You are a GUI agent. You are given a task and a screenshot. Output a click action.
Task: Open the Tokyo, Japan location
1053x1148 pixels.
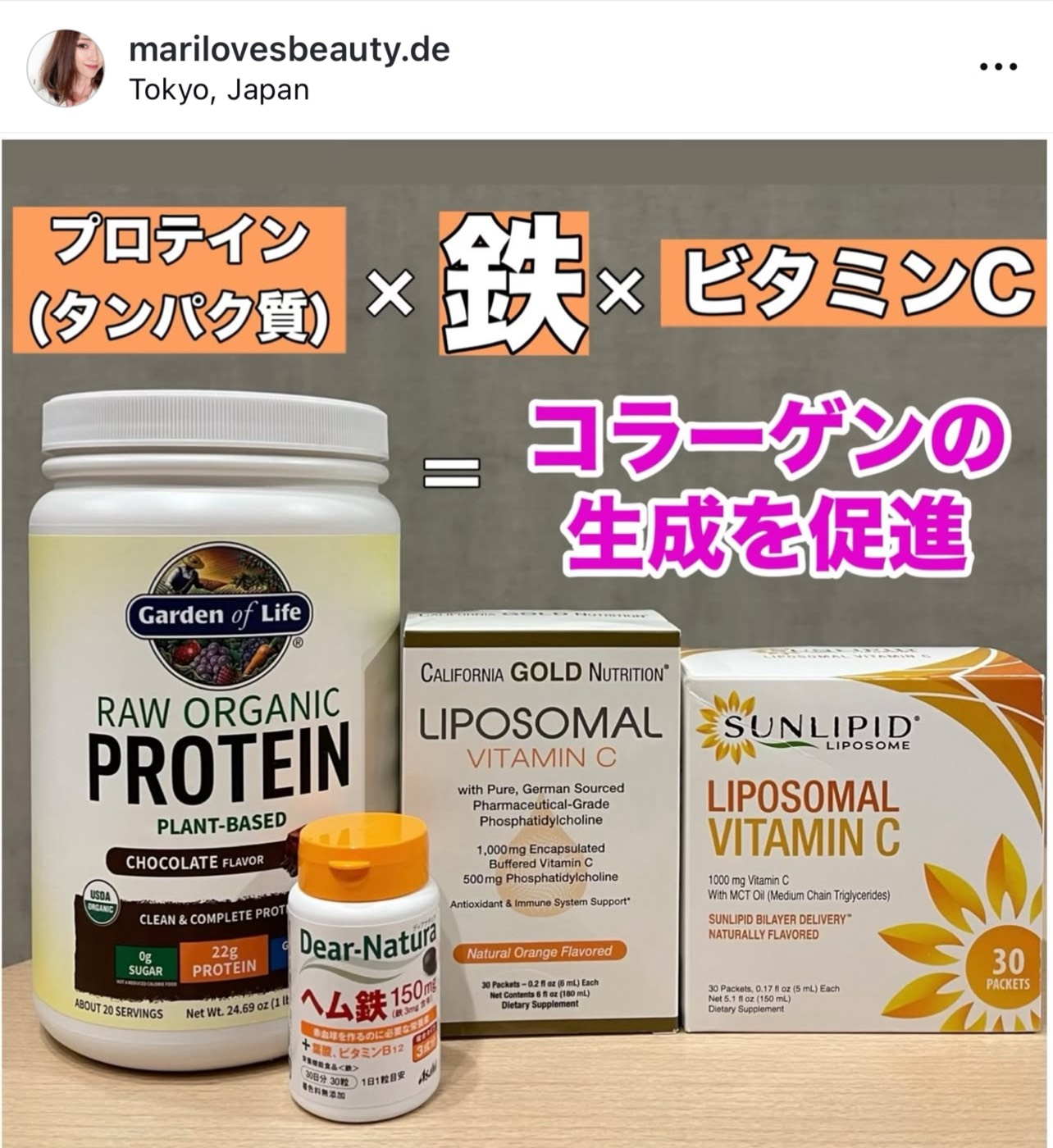click(219, 89)
